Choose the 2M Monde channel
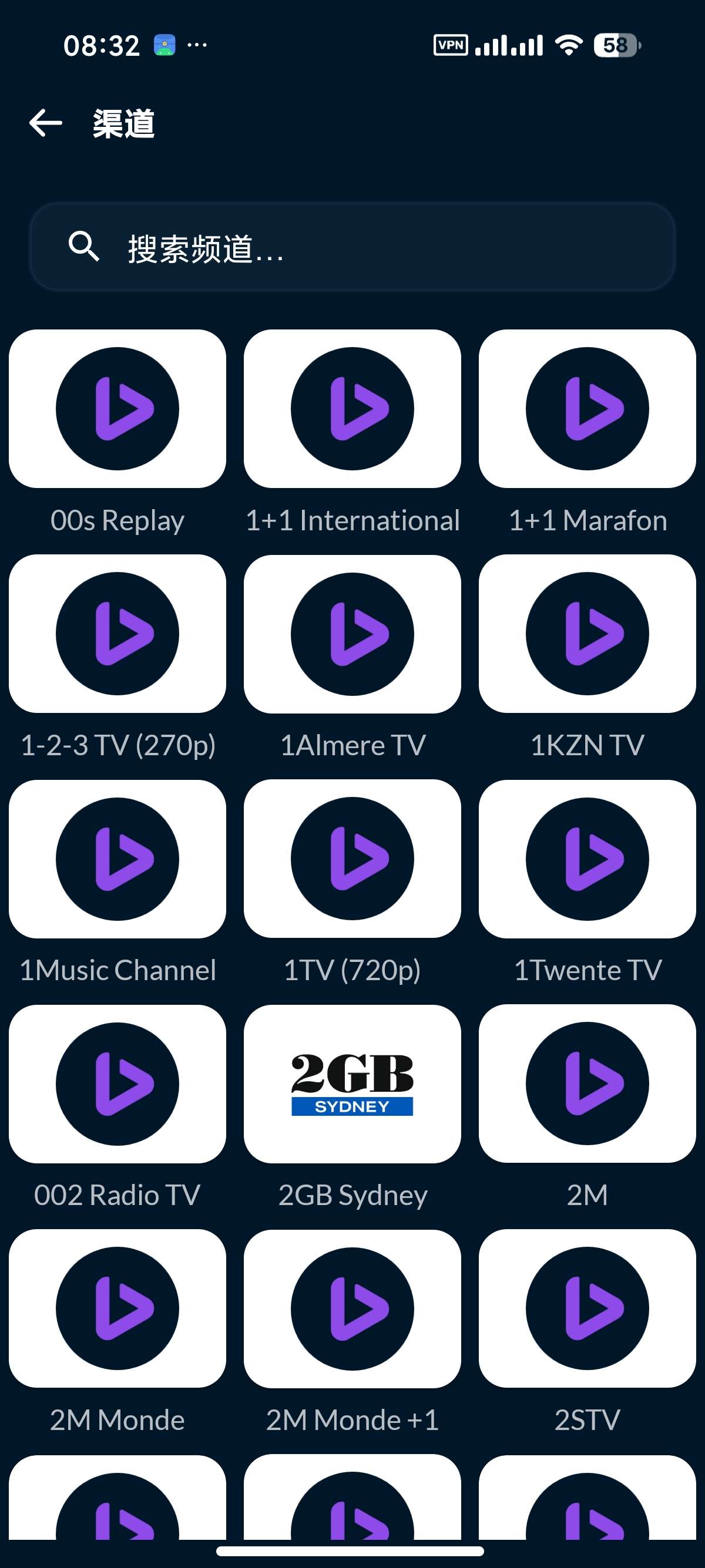 click(117, 1308)
